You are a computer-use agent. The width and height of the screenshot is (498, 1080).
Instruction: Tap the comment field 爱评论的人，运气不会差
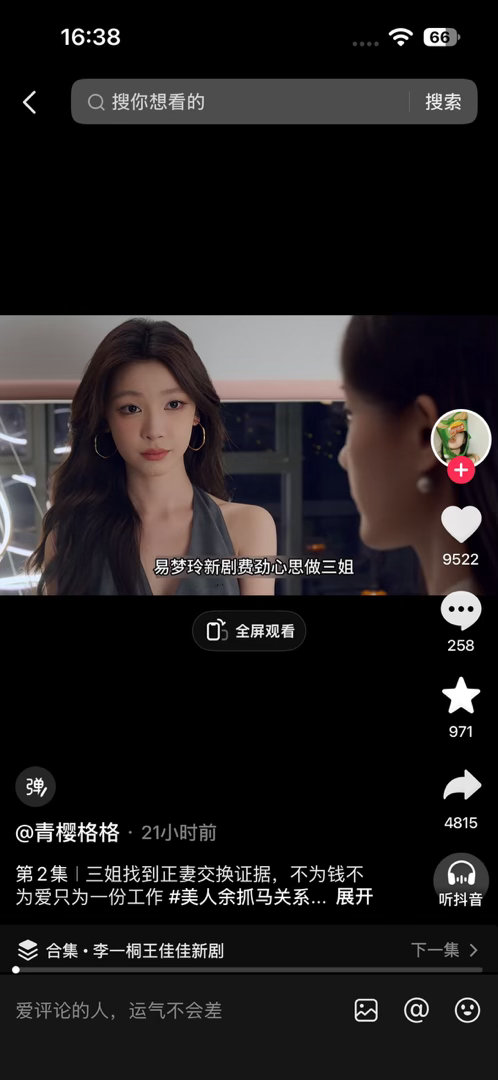[x=119, y=1010]
